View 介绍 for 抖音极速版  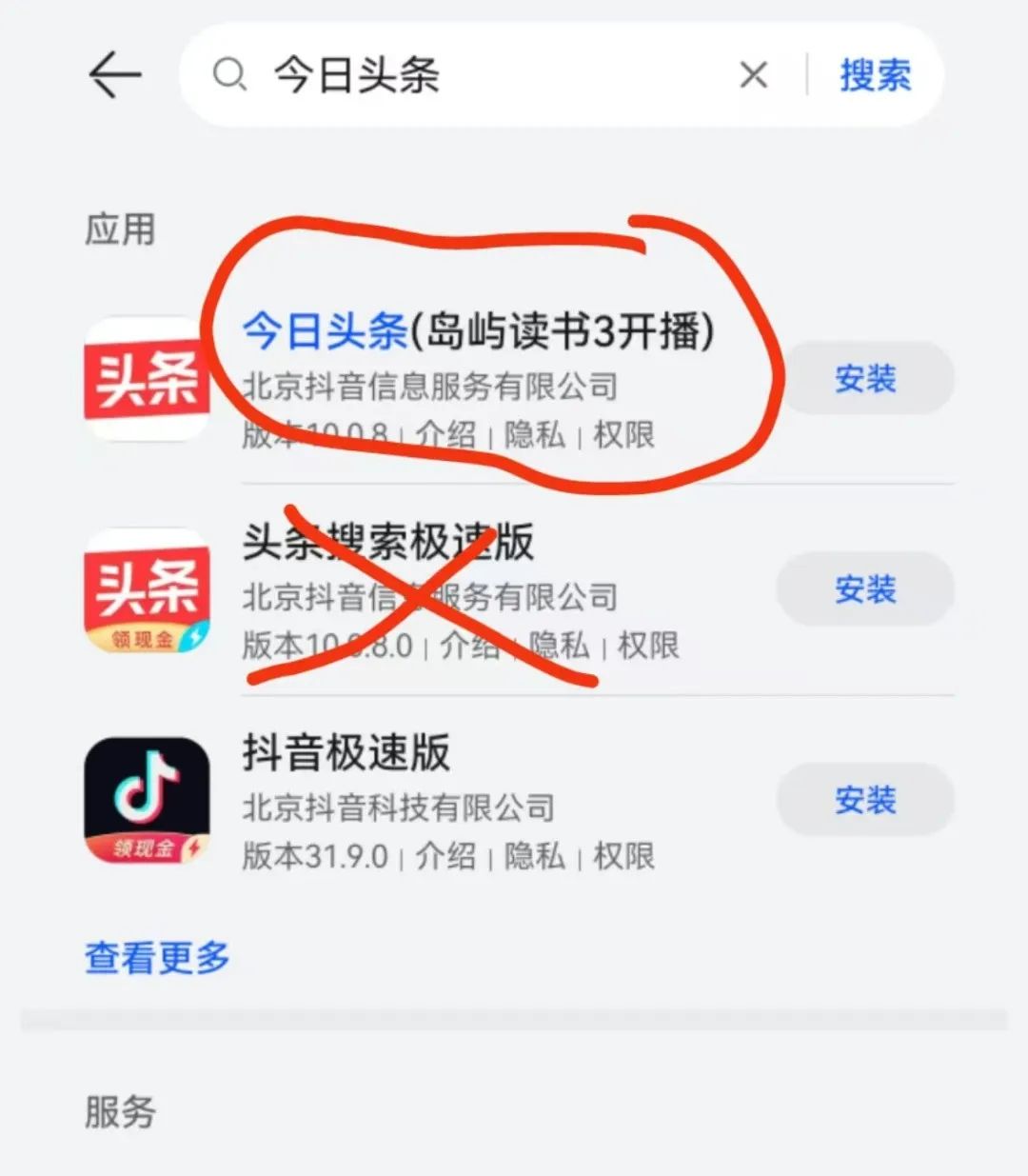click(445, 856)
